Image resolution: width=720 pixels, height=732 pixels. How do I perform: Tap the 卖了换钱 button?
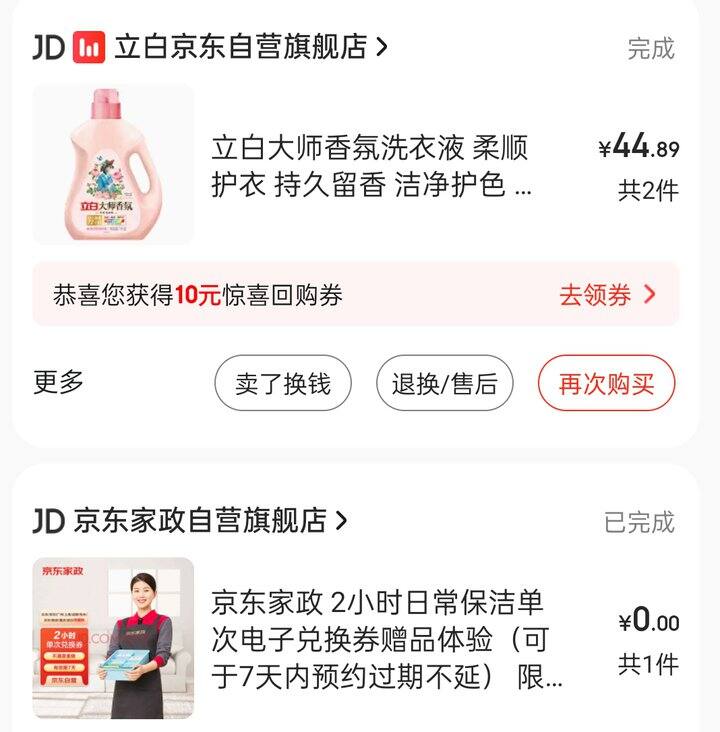(283, 384)
